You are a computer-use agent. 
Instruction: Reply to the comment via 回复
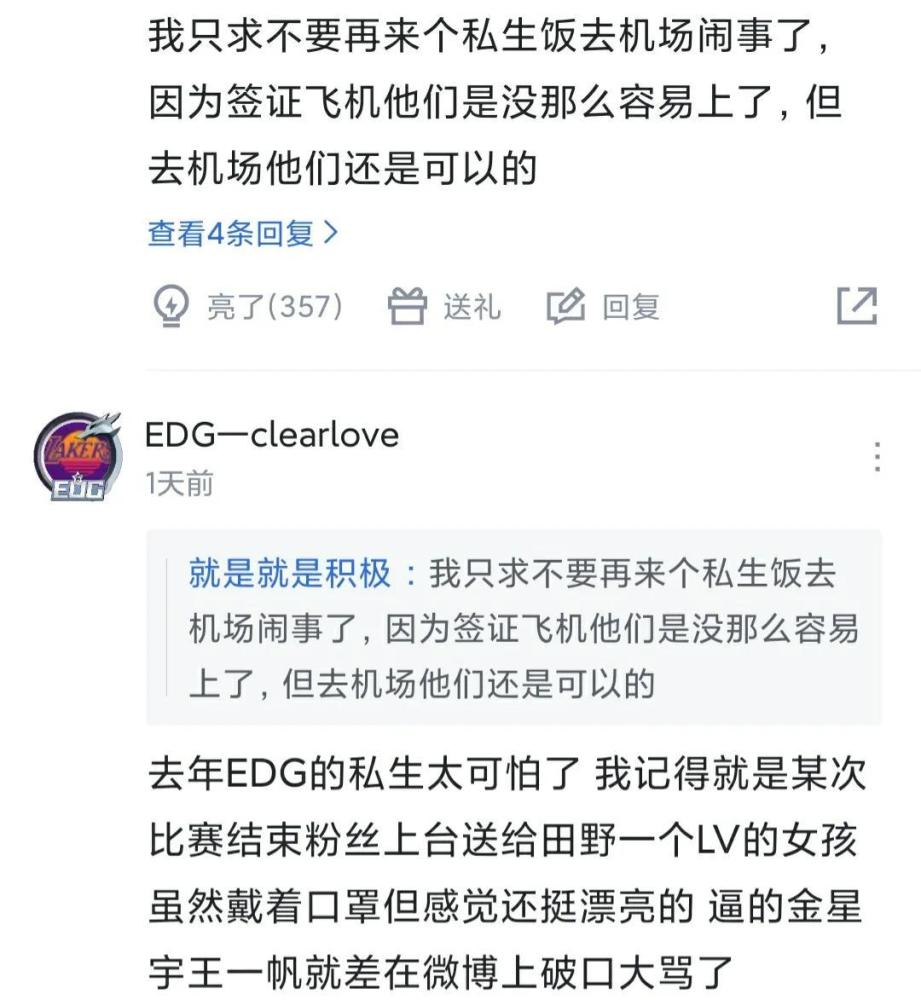[603, 306]
